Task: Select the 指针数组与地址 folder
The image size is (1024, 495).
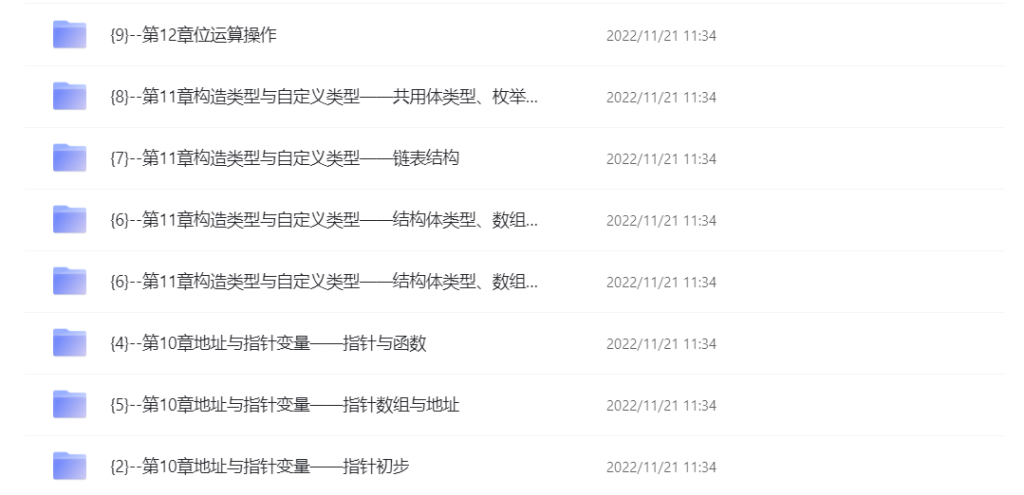Action: click(x=284, y=405)
